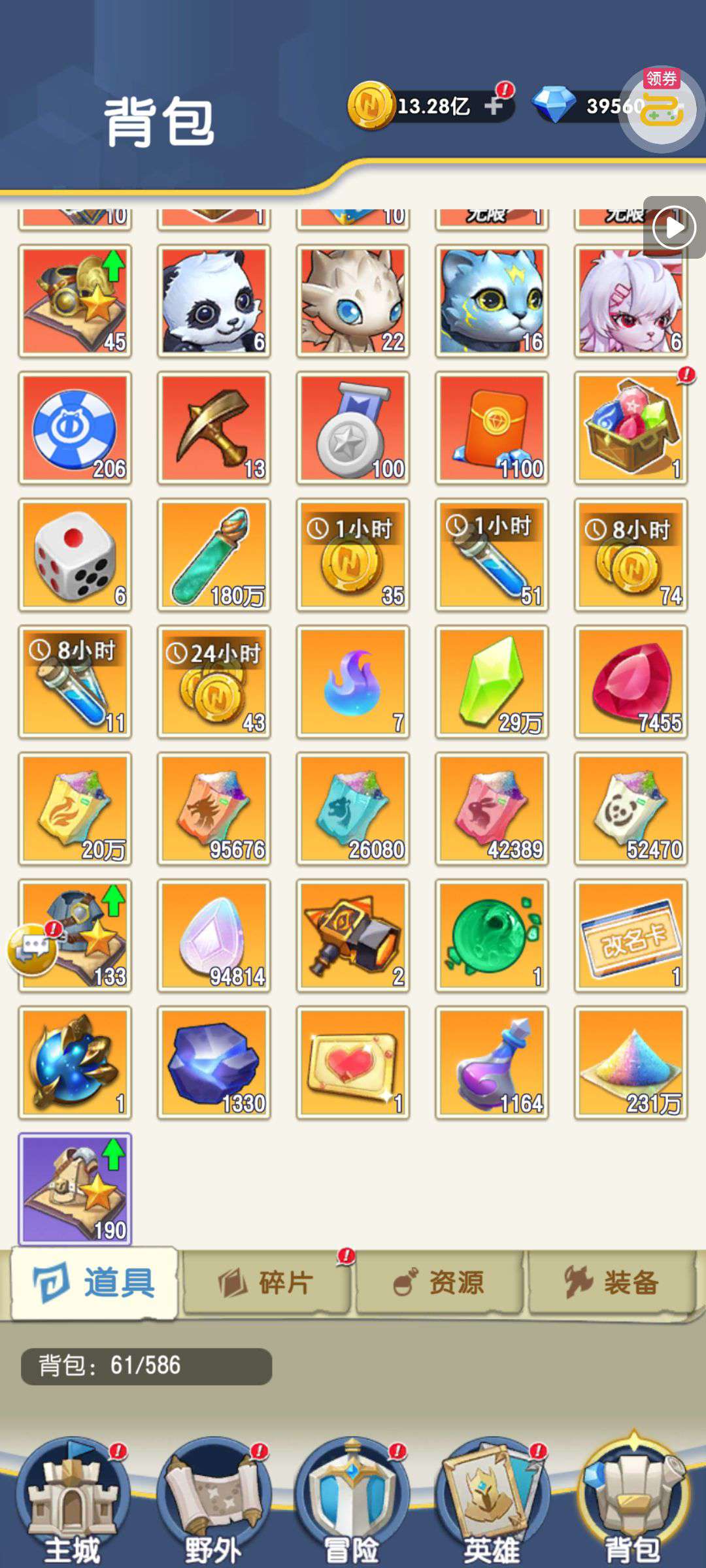The height and width of the screenshot is (1568, 706).
Task: Open the 装备 tab
Action: 613,1282
